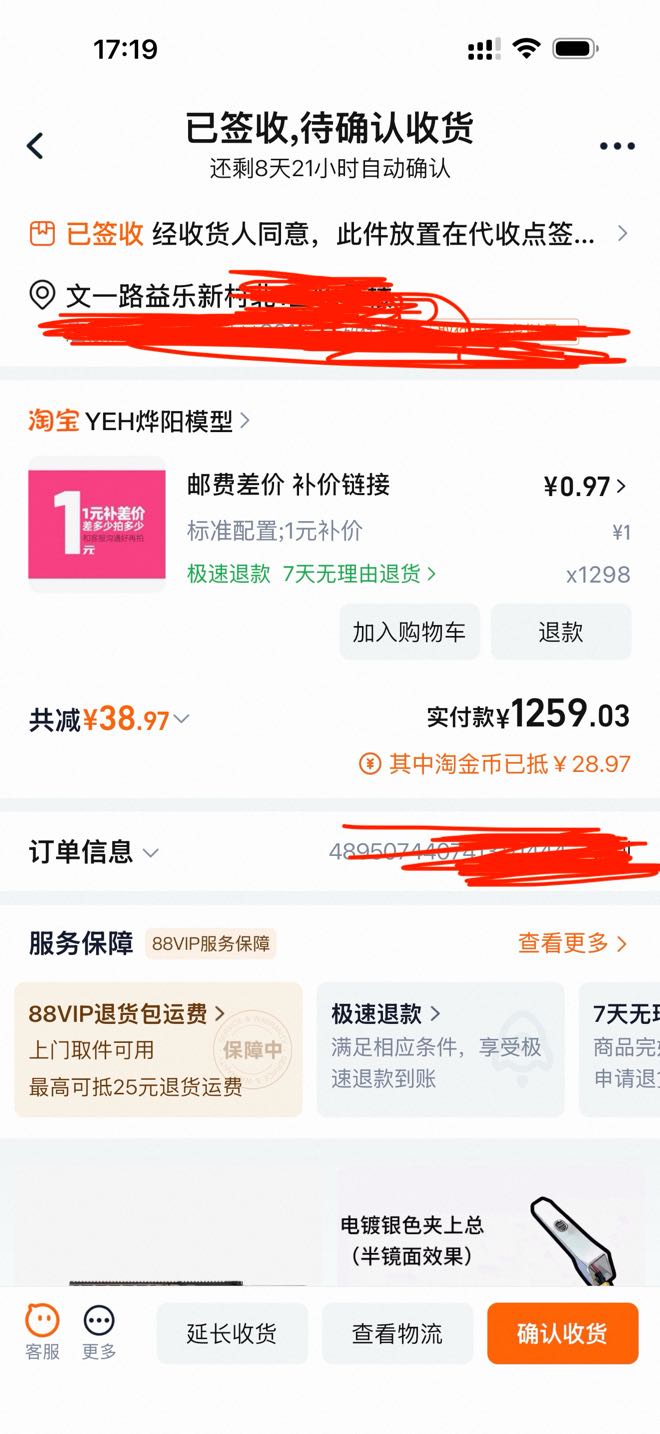
Task: Open the YEH烨阳模型 shop page
Action: tap(140, 421)
